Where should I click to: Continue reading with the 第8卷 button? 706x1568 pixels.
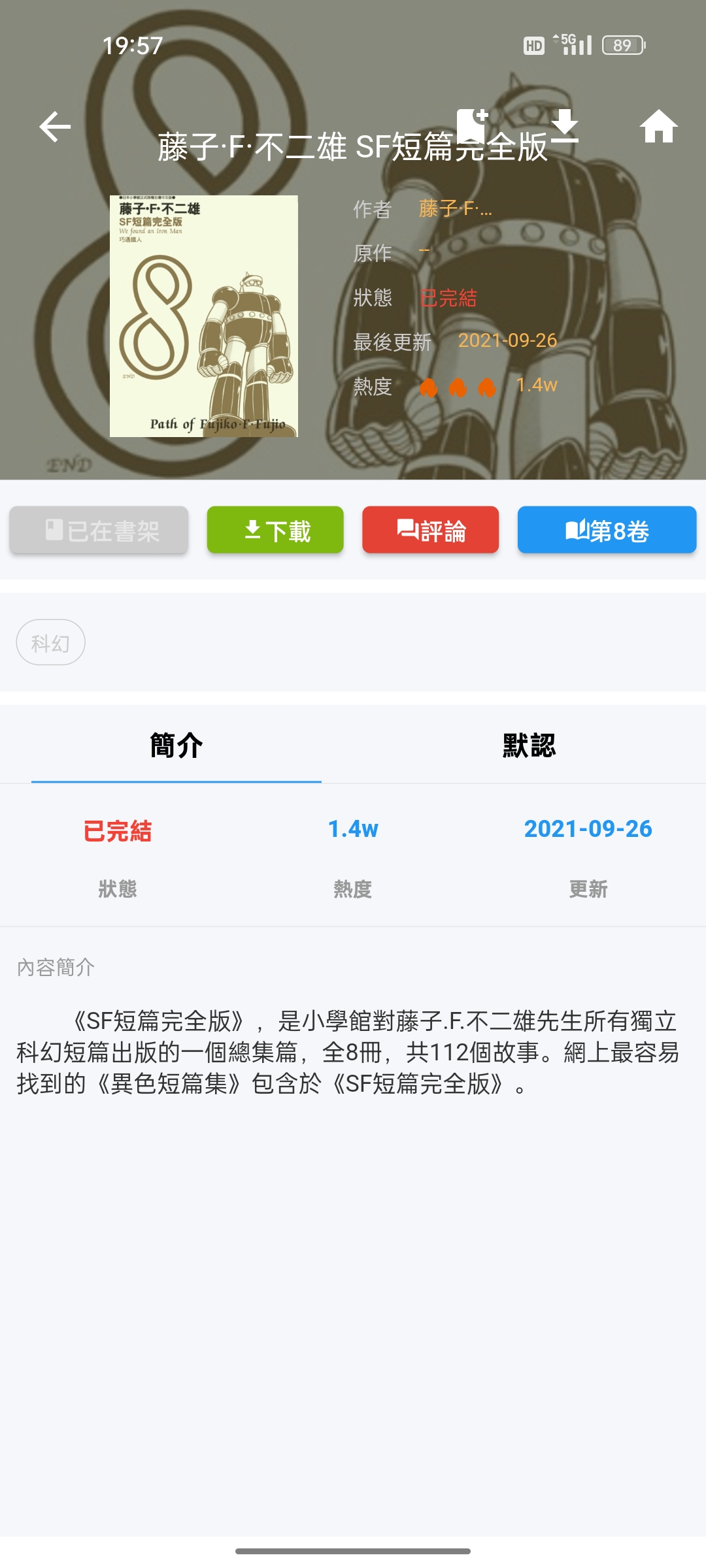pos(607,530)
